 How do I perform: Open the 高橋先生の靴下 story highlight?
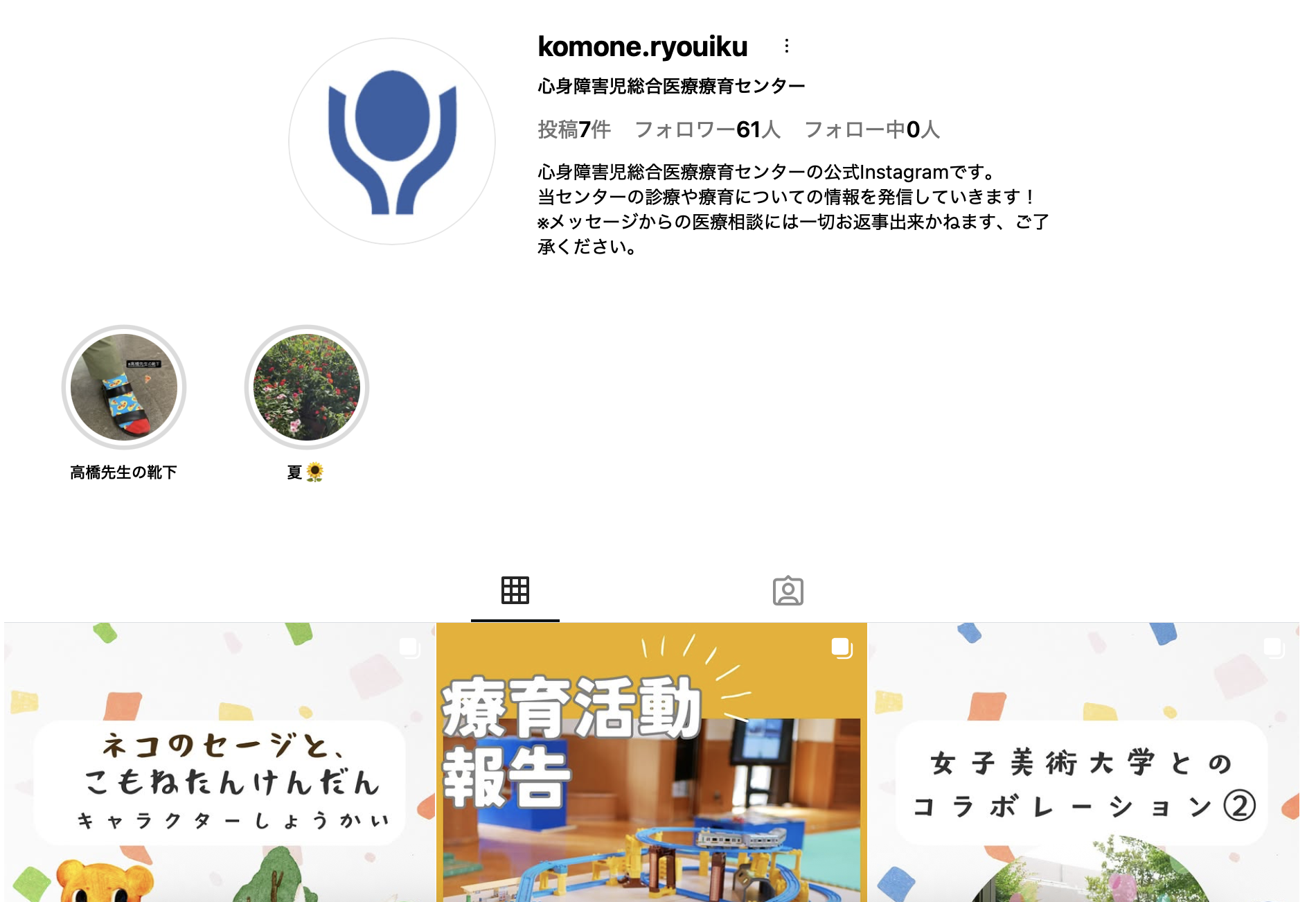coord(124,387)
